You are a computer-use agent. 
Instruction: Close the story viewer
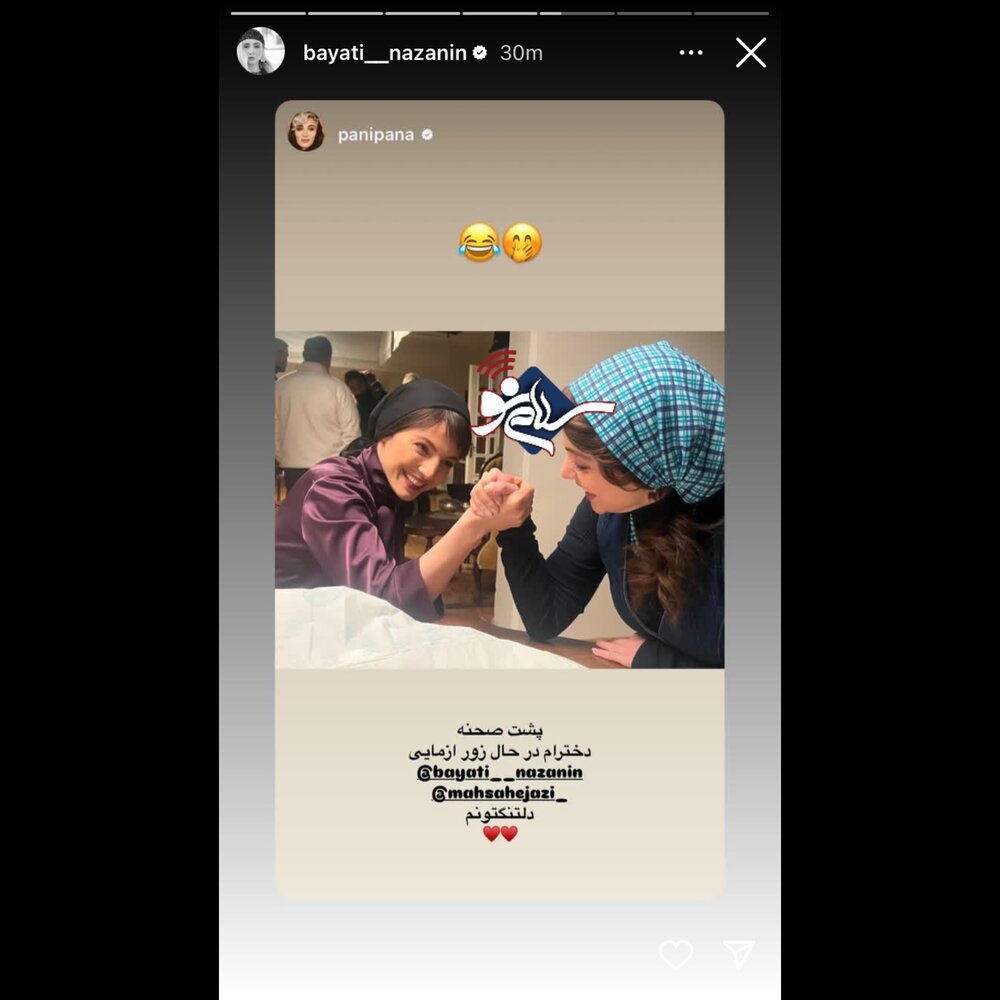pyautogui.click(x=751, y=53)
